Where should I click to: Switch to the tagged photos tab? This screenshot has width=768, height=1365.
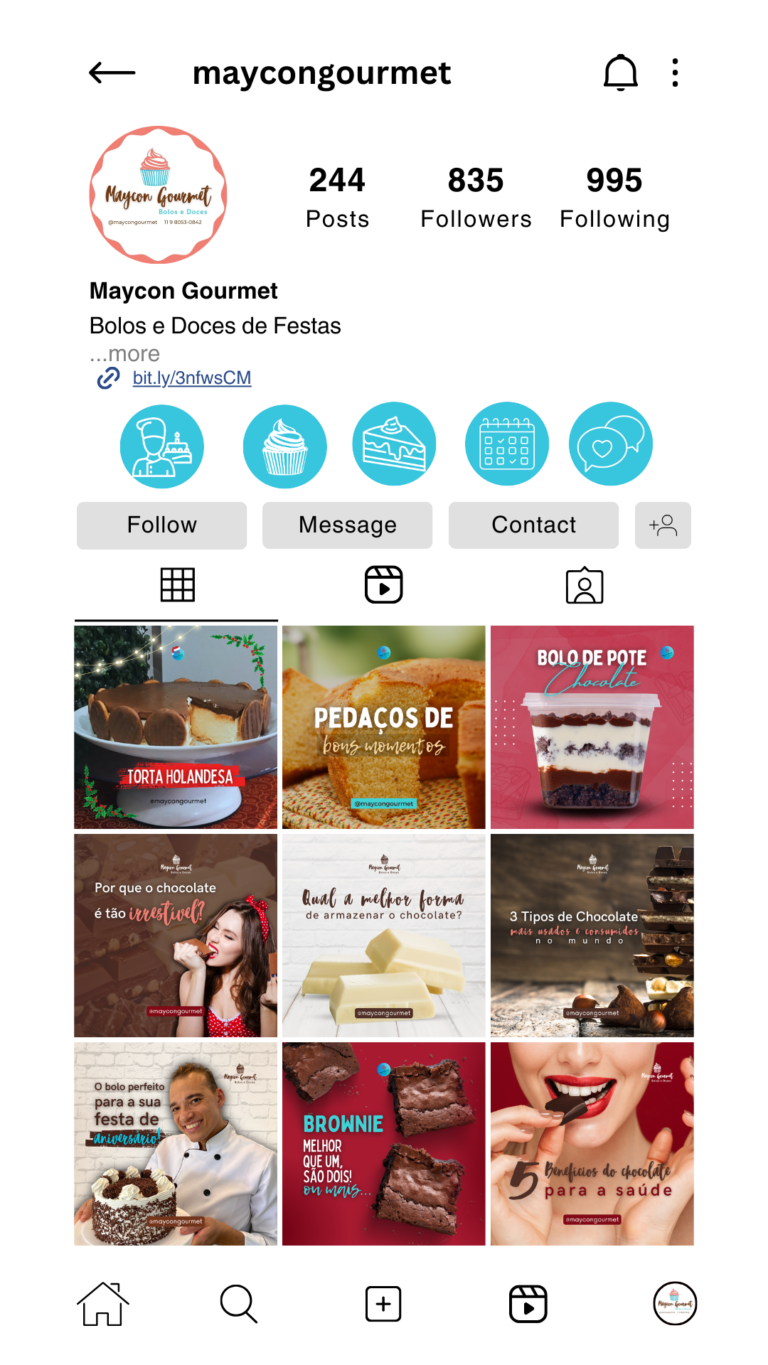pos(584,585)
